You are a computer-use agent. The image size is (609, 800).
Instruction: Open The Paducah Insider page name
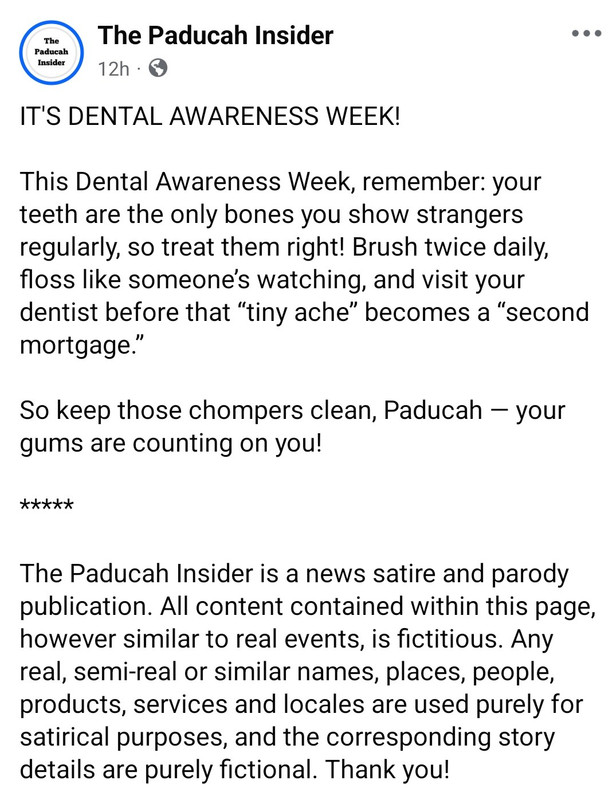click(215, 36)
